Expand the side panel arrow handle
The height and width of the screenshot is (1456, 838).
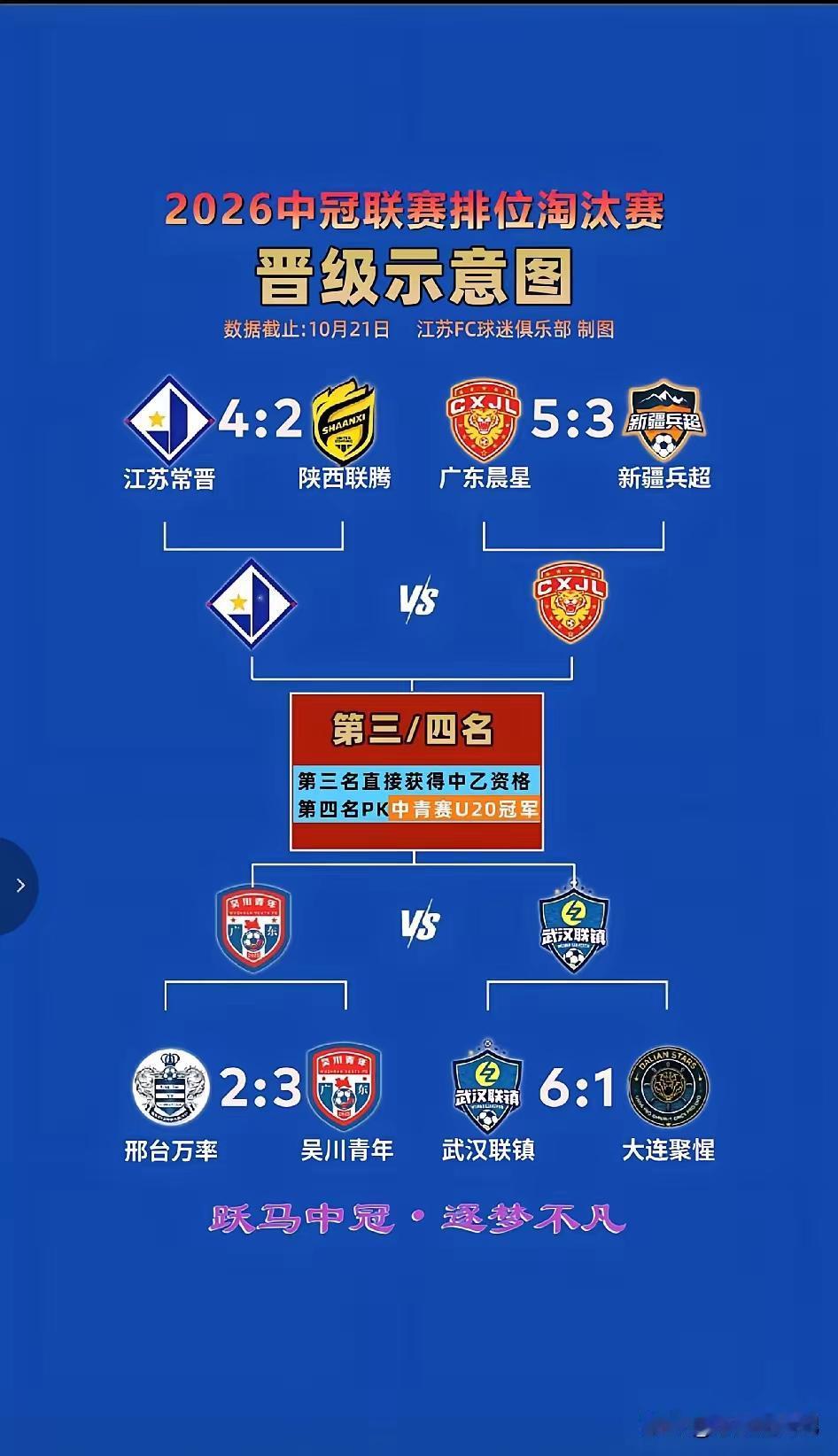(18, 886)
